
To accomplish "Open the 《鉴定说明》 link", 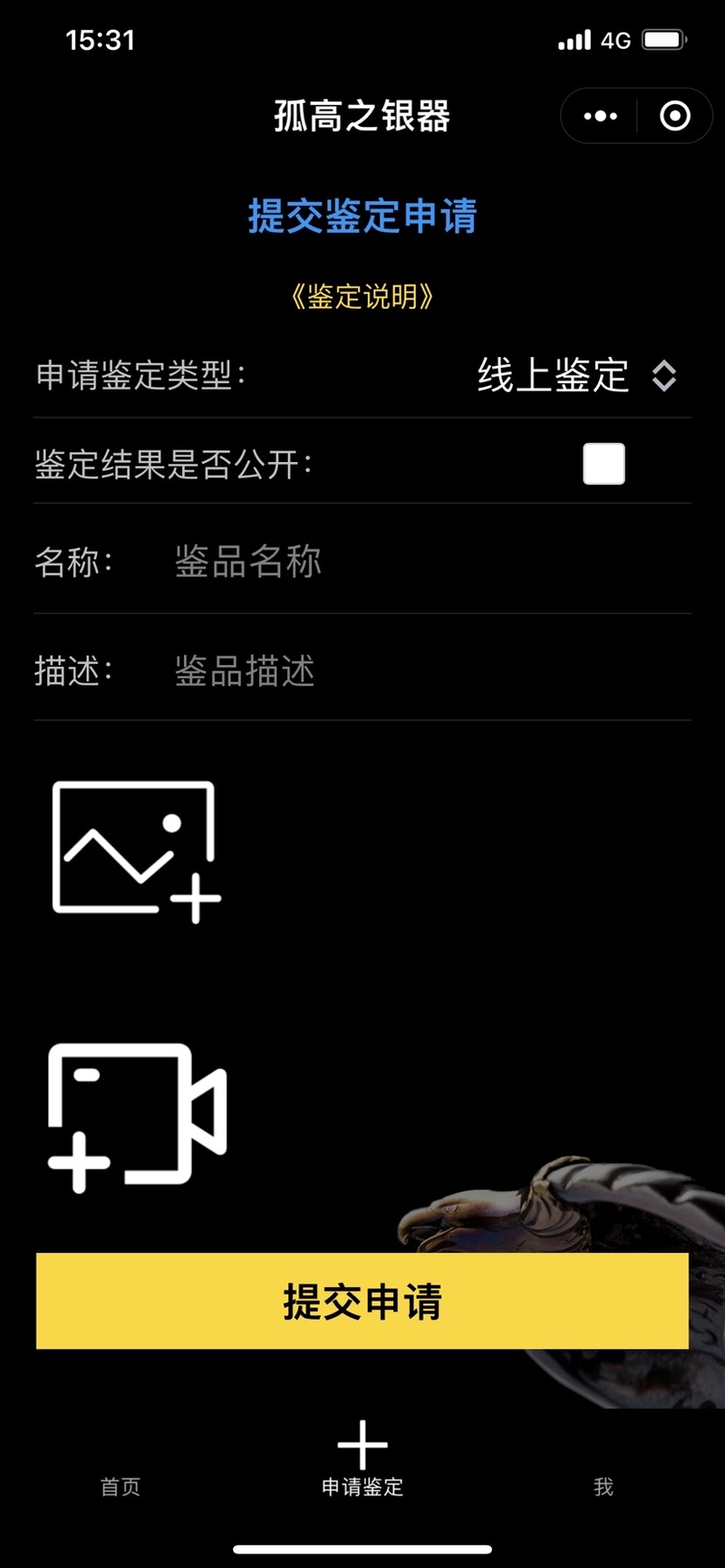I will pos(362,296).
